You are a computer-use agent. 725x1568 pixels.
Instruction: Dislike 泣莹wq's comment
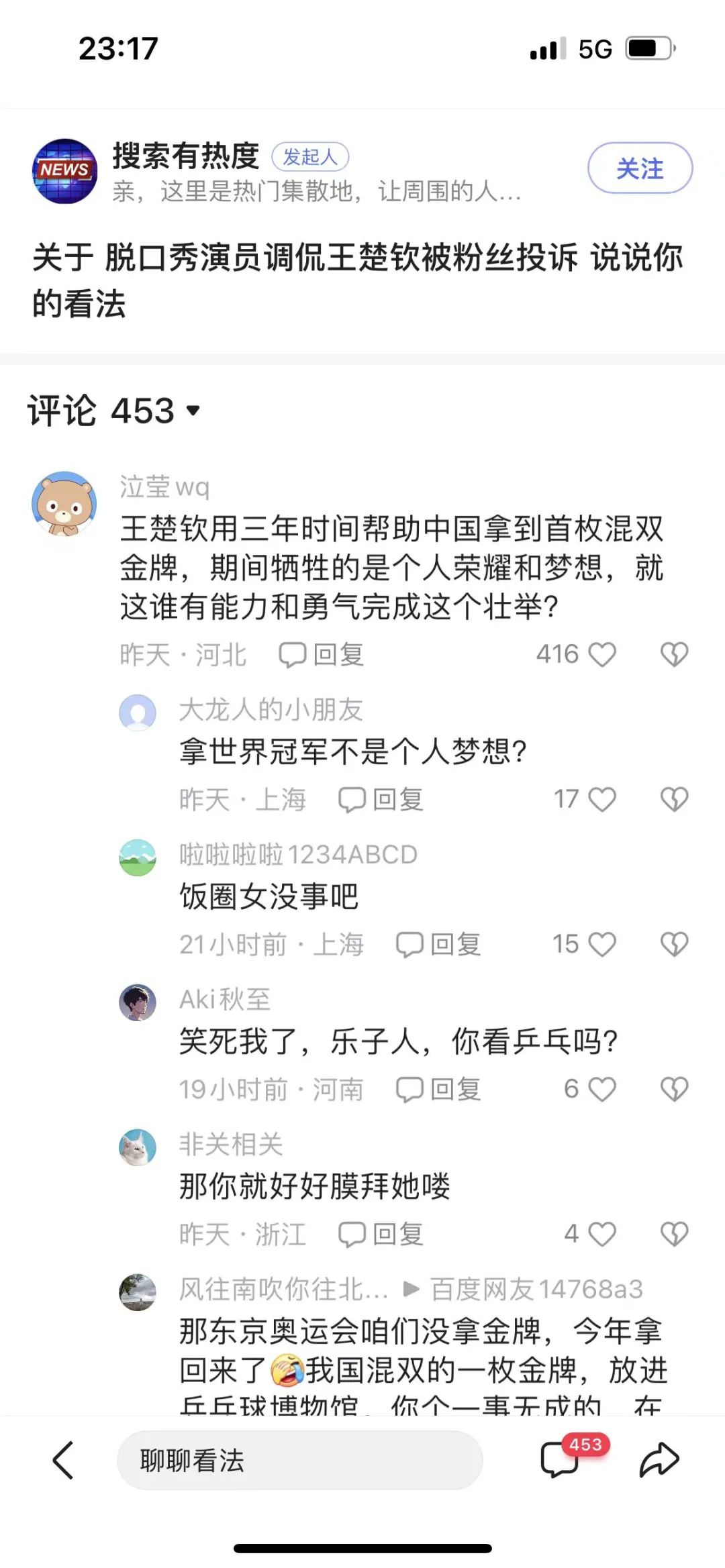click(x=674, y=654)
